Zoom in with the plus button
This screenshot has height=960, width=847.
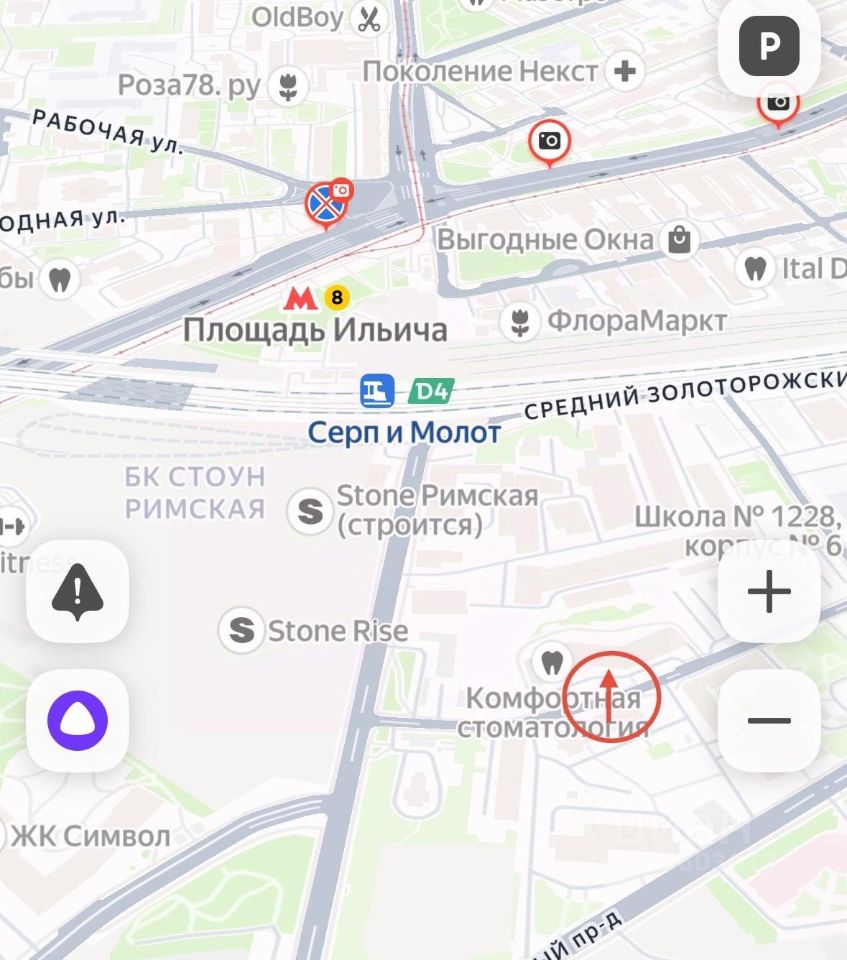tap(769, 592)
